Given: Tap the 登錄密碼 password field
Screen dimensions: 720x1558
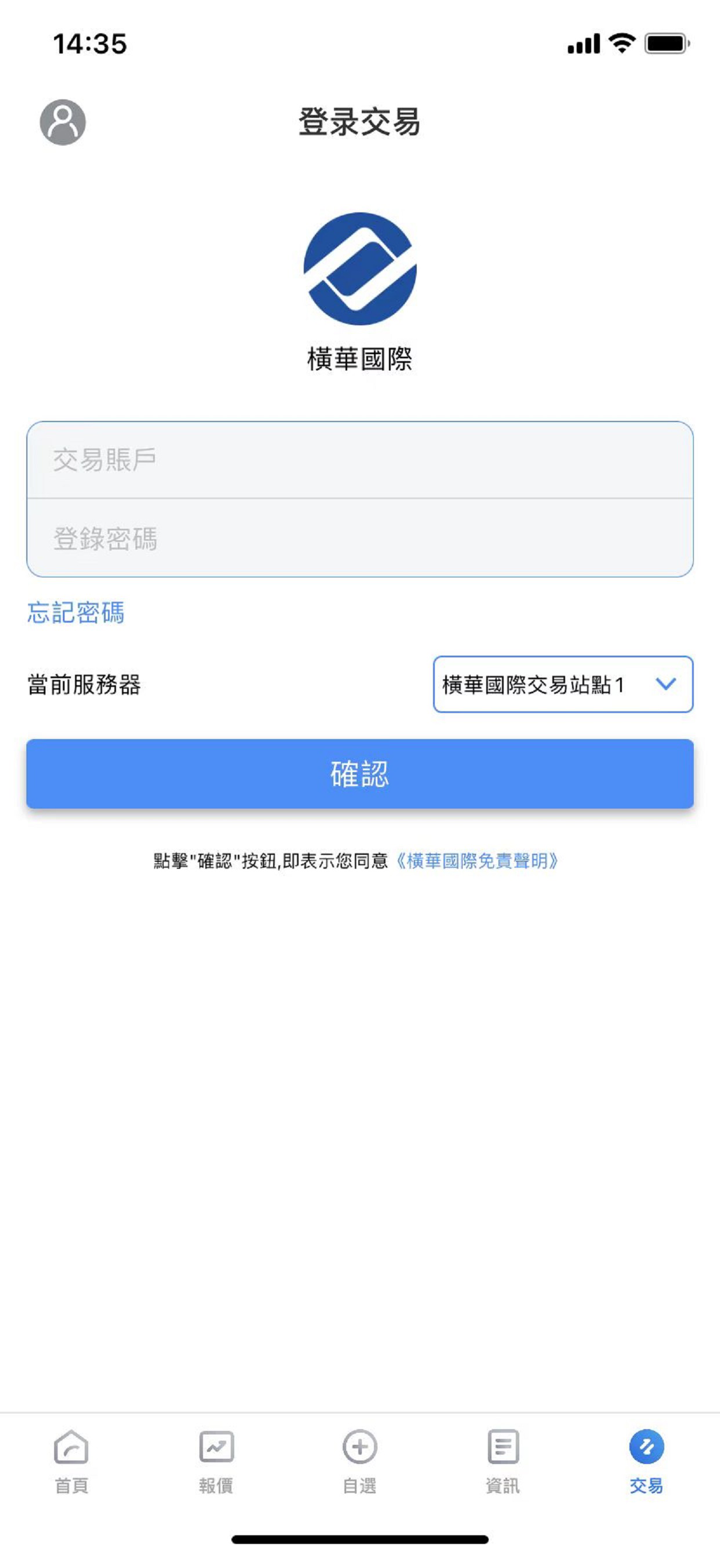Looking at the screenshot, I should (x=360, y=538).
